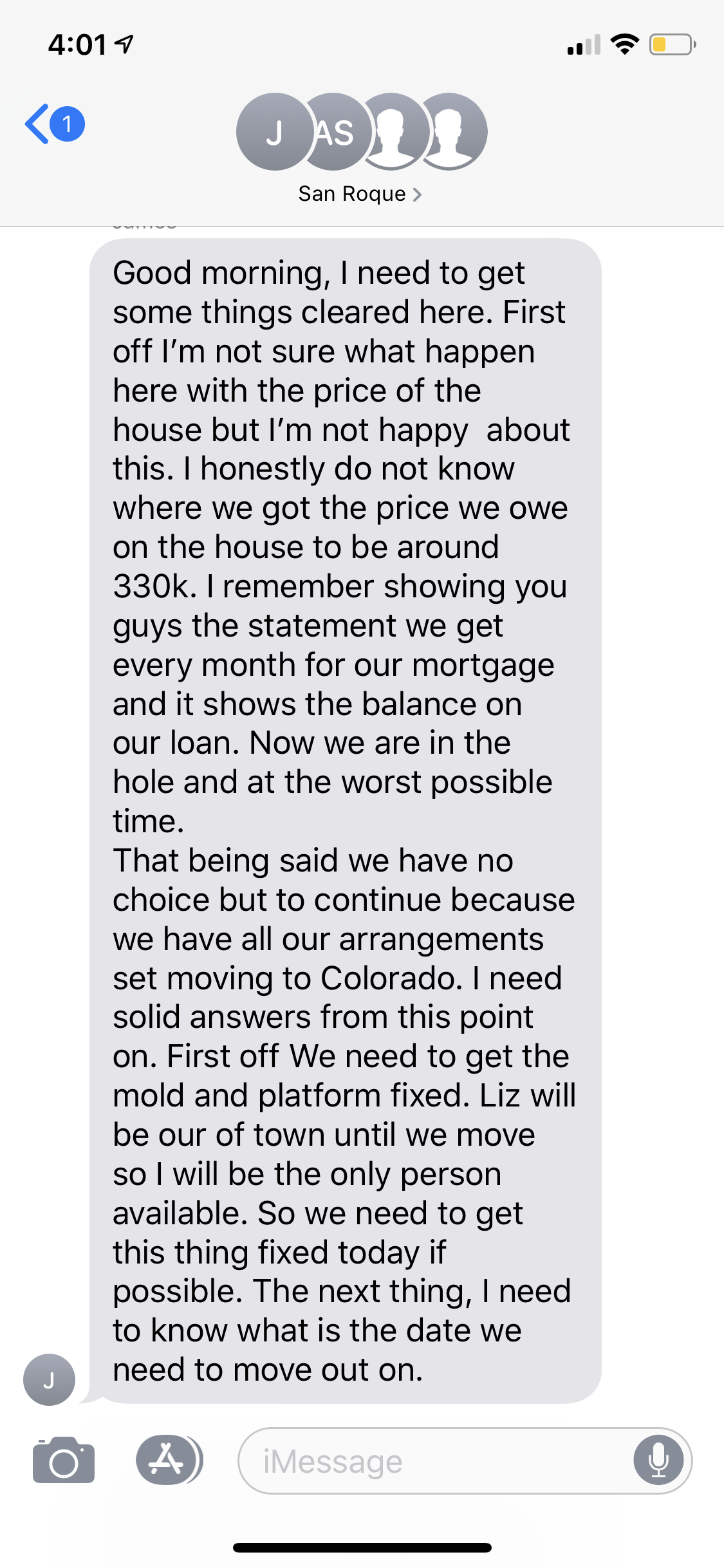The height and width of the screenshot is (1568, 724).
Task: Open San Roque group details
Action: (x=360, y=194)
